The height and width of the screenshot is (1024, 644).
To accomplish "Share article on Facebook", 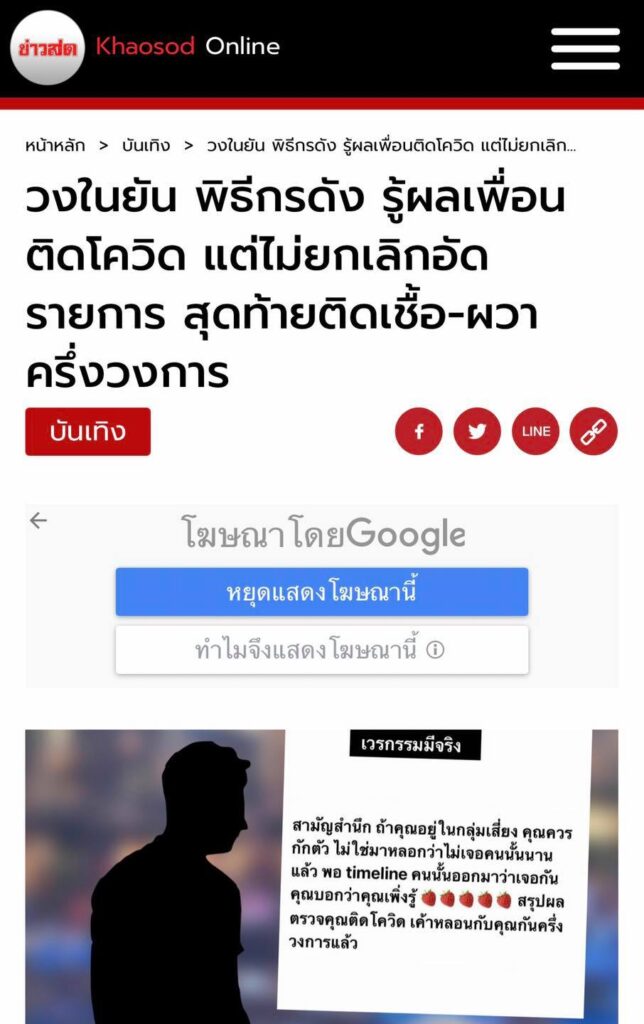I will (x=419, y=431).
